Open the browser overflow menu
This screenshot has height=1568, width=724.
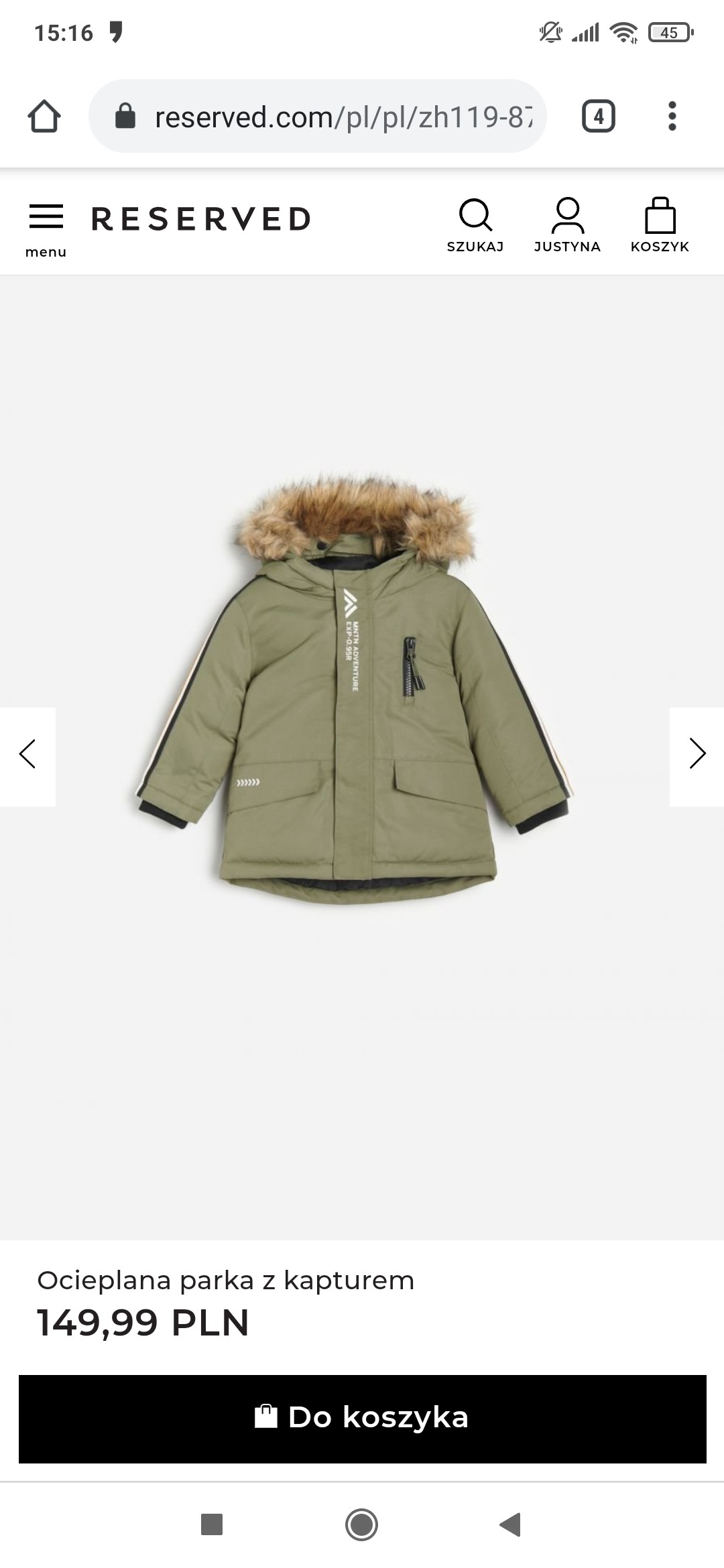tap(672, 117)
